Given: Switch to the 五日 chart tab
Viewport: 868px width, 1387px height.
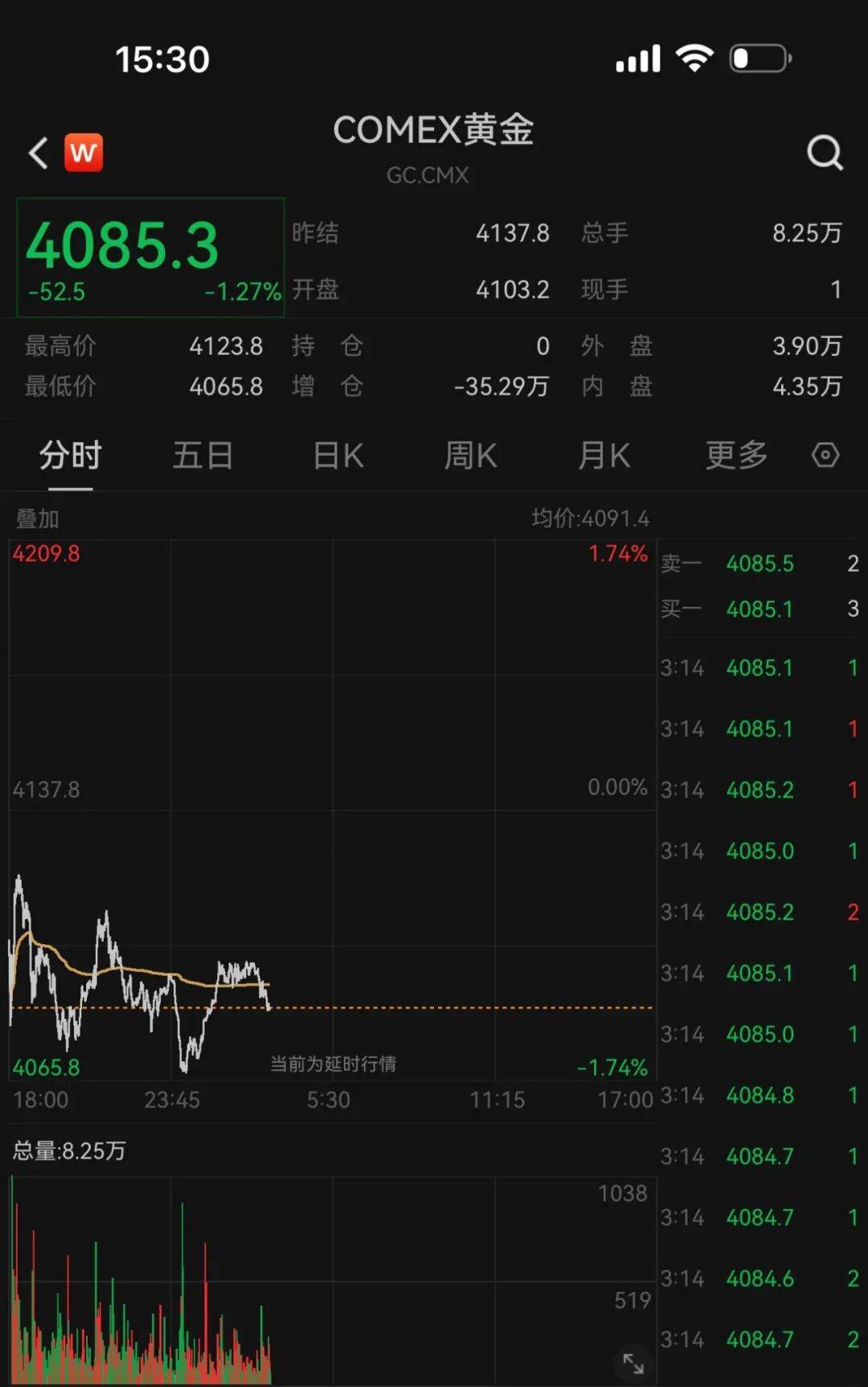Looking at the screenshot, I should [x=203, y=456].
